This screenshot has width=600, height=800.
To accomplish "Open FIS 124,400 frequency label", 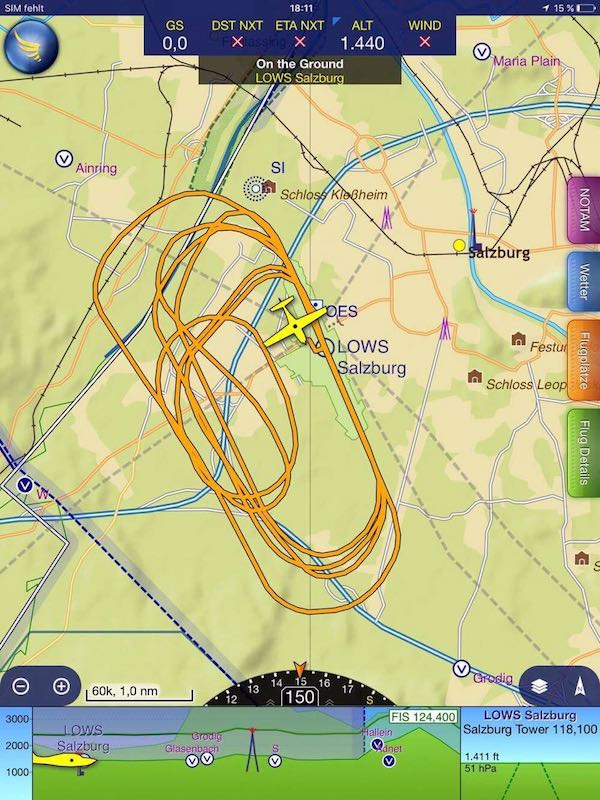I will pos(424,716).
